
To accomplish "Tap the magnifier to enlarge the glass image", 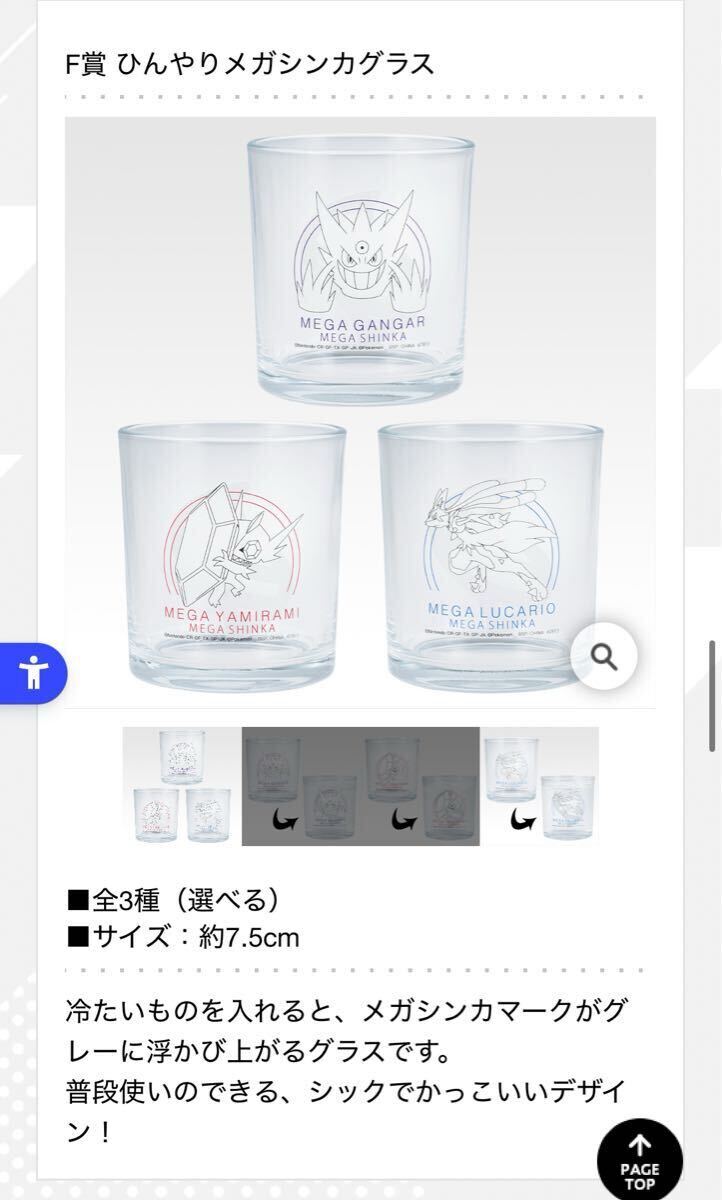I will (x=604, y=657).
